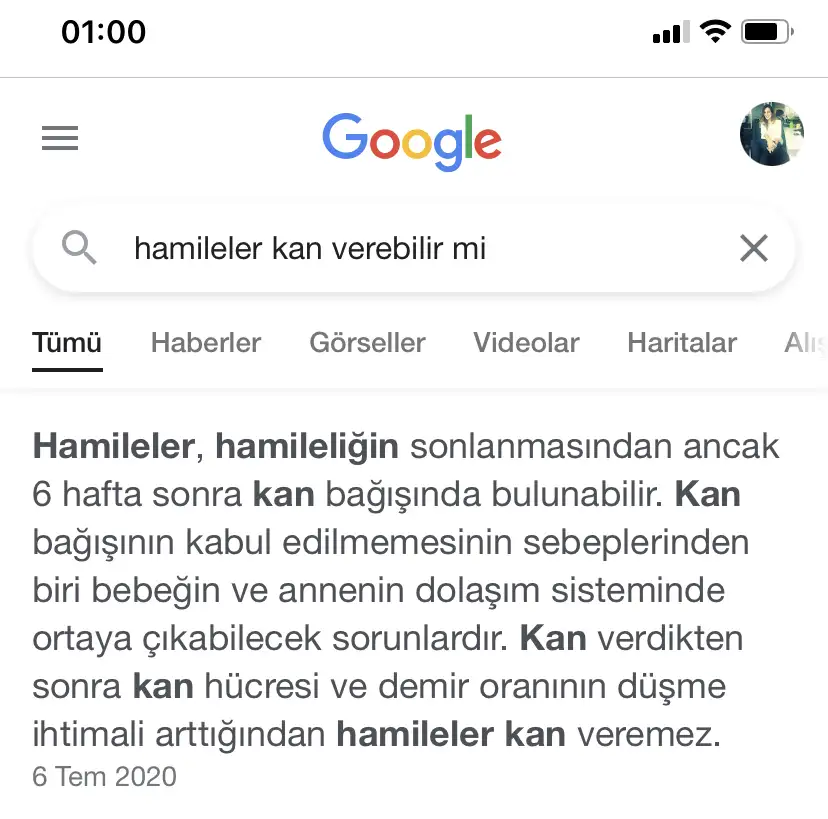This screenshot has width=828, height=819.
Task: Go to Google home via the logo
Action: coord(412,140)
